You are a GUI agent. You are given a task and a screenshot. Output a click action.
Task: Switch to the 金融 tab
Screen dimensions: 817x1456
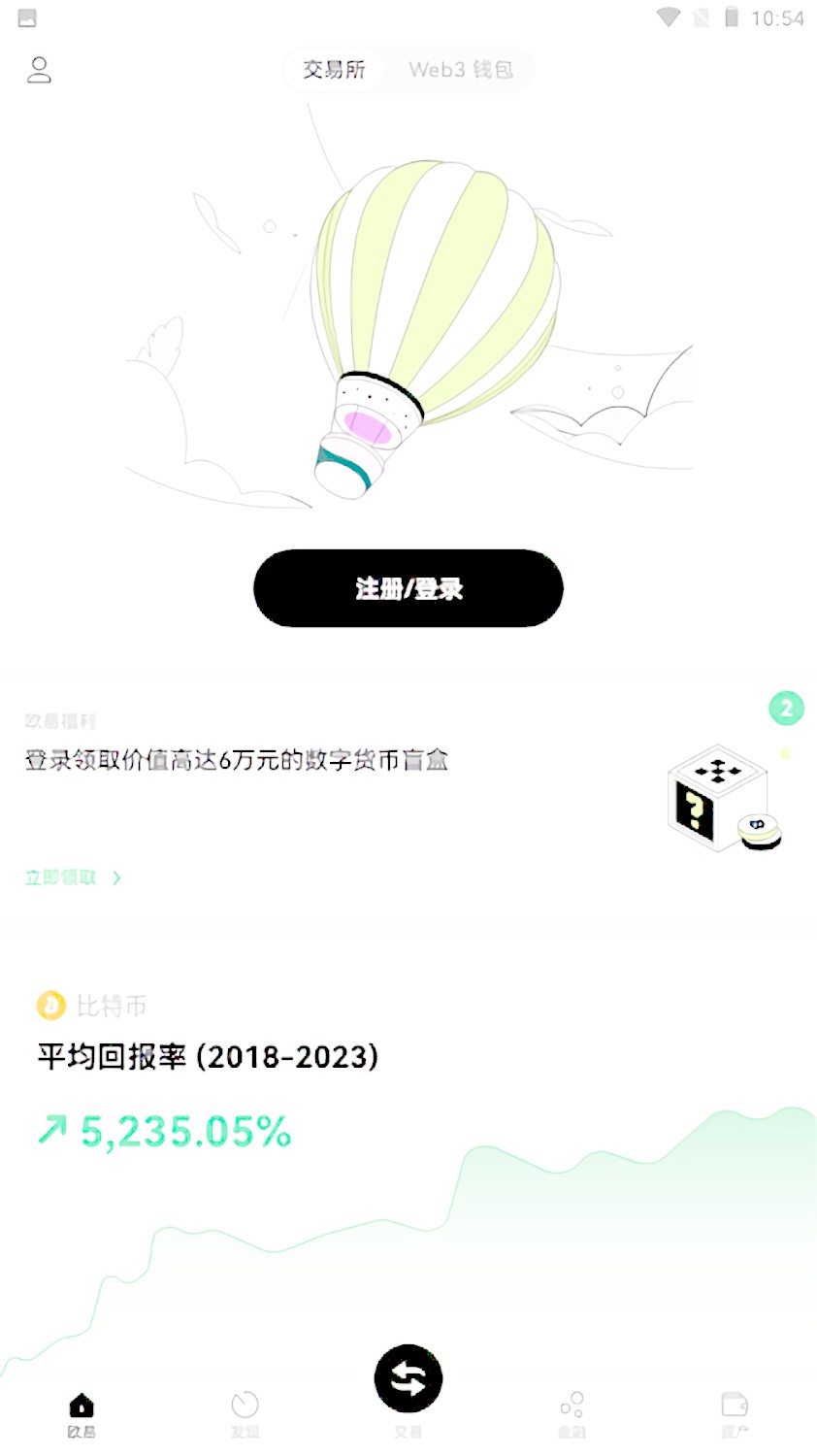click(572, 1413)
